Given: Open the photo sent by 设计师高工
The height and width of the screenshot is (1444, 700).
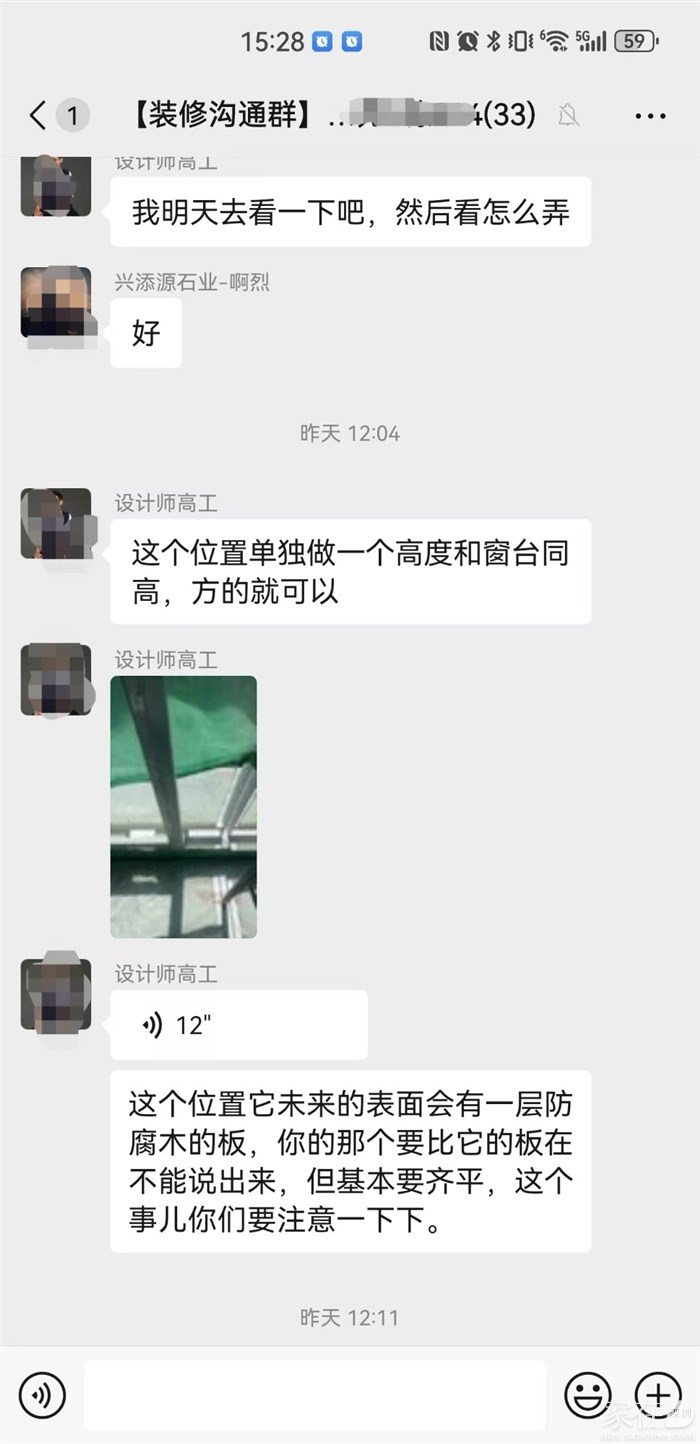Looking at the screenshot, I should click(x=183, y=807).
